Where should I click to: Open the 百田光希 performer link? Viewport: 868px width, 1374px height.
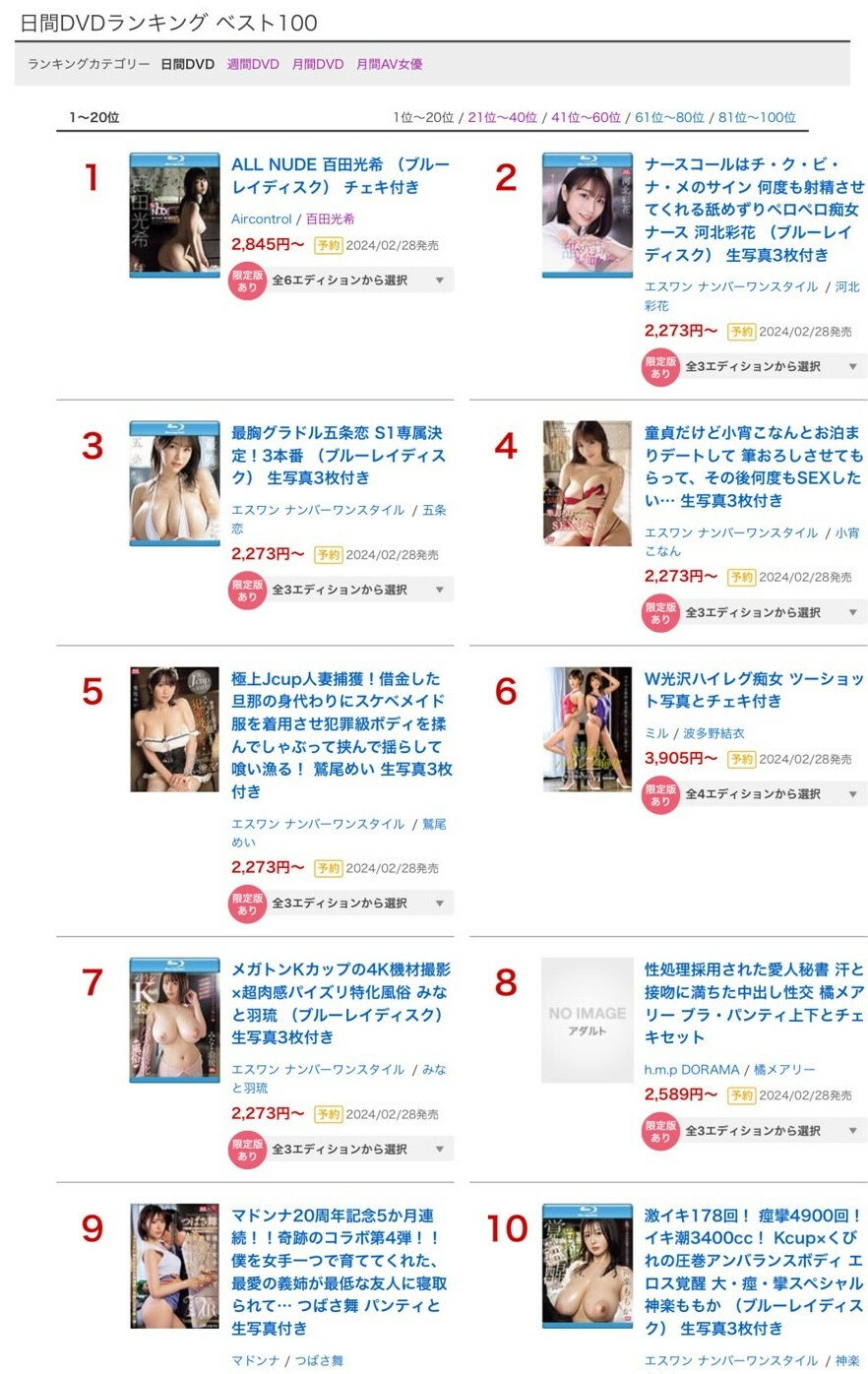point(330,219)
